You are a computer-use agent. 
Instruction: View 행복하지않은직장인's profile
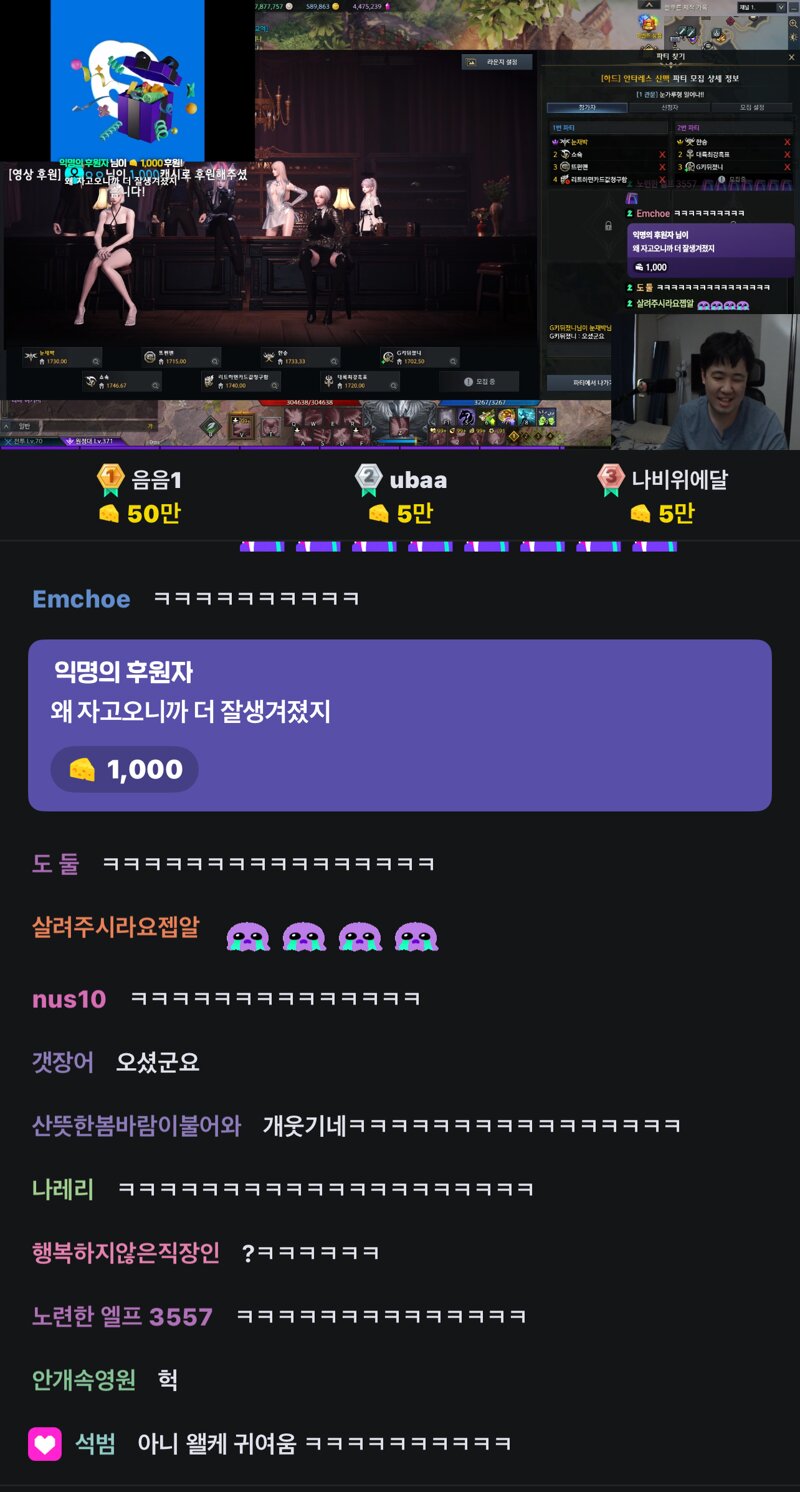pyautogui.click(x=126, y=1252)
